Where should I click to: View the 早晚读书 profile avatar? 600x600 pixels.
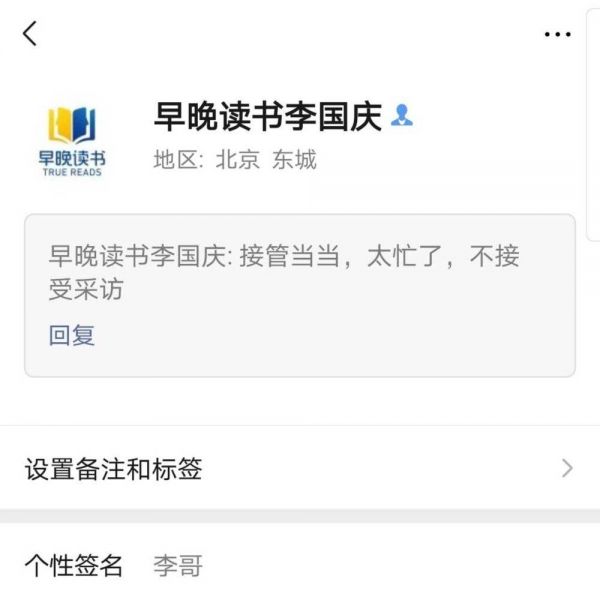72,141
